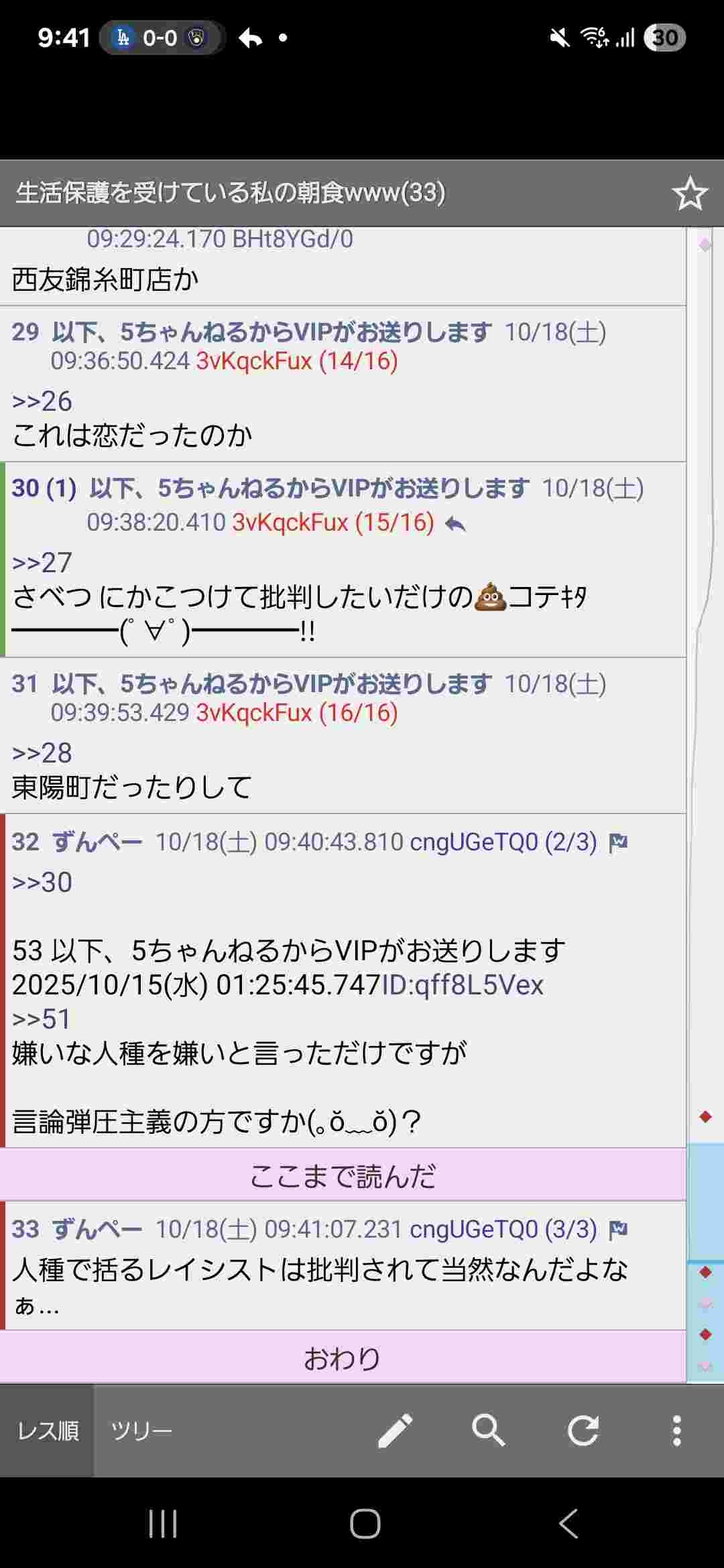This screenshot has height=1568, width=724.
Task: Open the >>51 anchor link
Action: (x=42, y=1019)
